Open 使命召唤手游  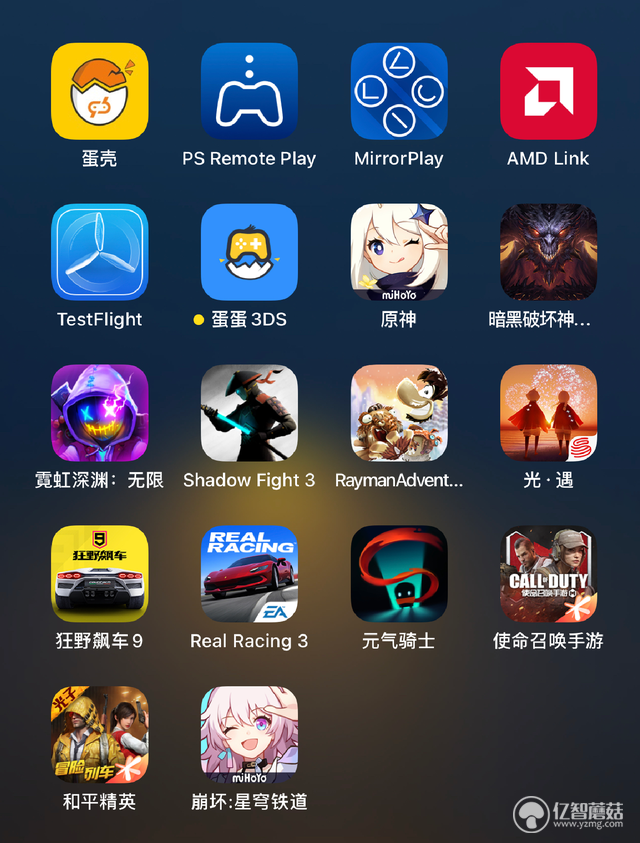pyautogui.click(x=548, y=574)
